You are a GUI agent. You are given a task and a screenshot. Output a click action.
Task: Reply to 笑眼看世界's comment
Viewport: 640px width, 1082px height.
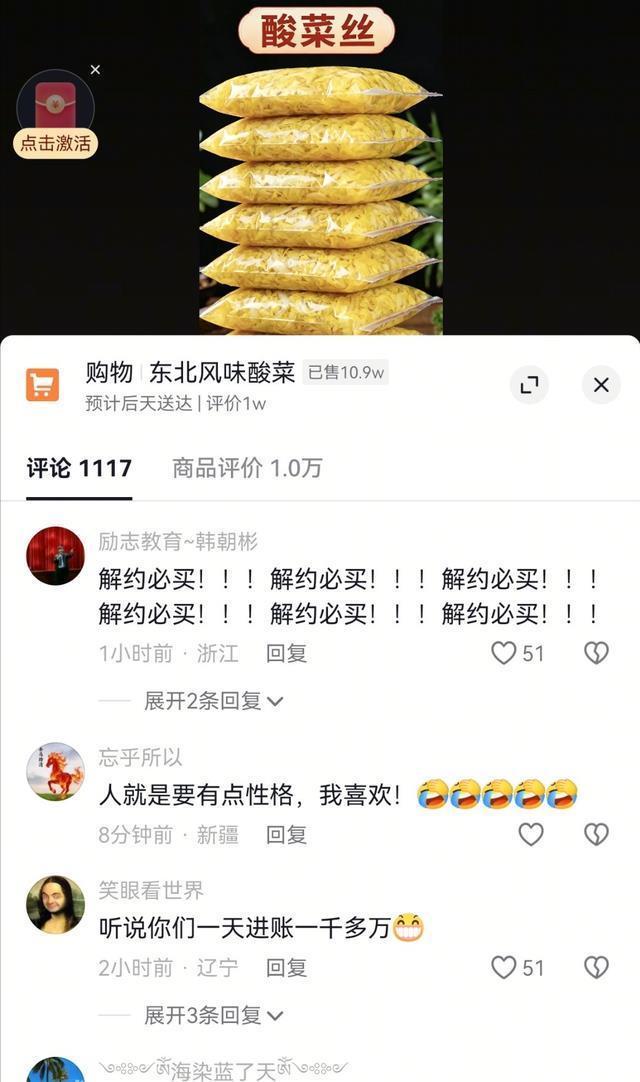coord(286,968)
